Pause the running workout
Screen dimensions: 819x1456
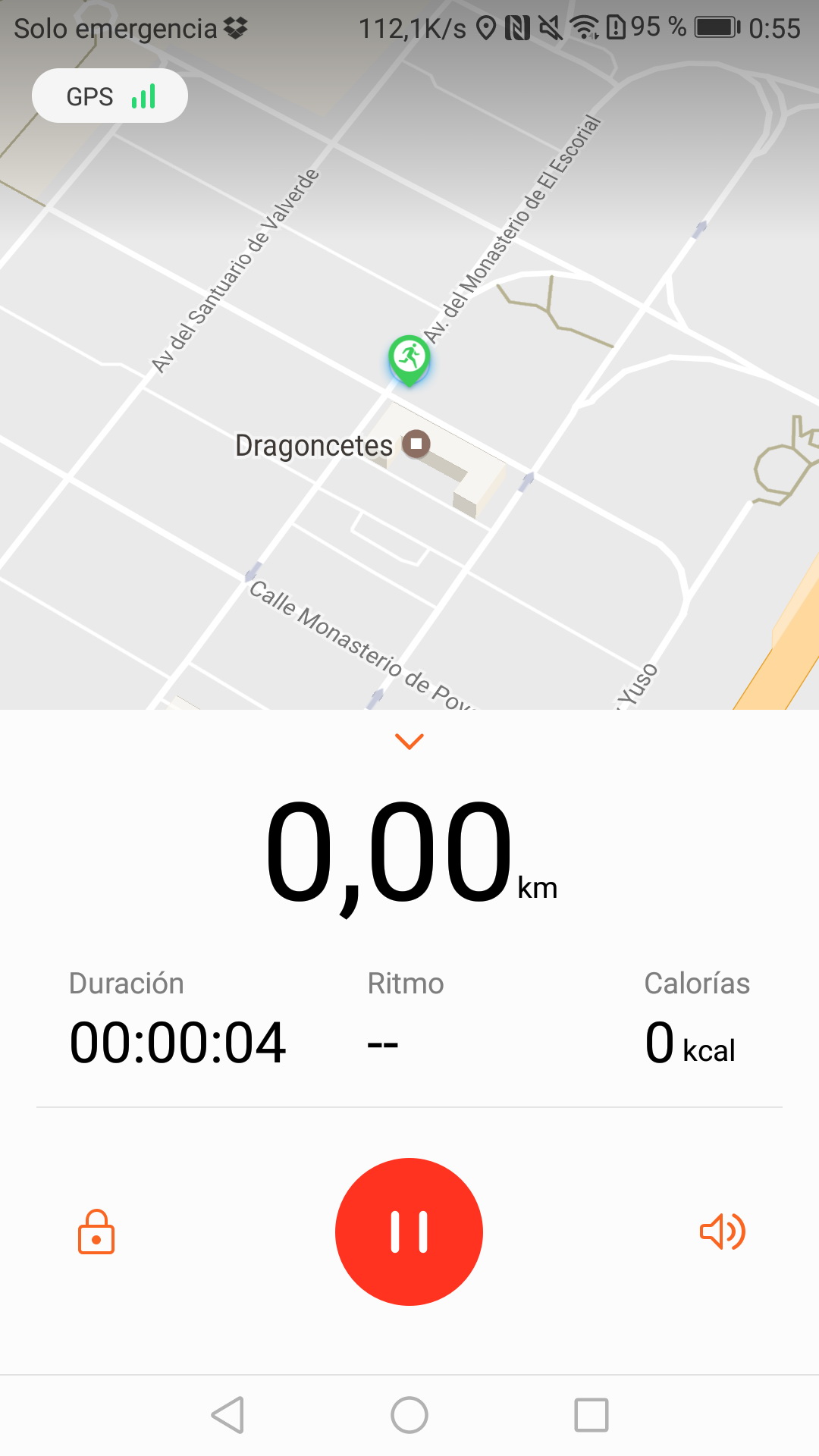click(x=409, y=1232)
